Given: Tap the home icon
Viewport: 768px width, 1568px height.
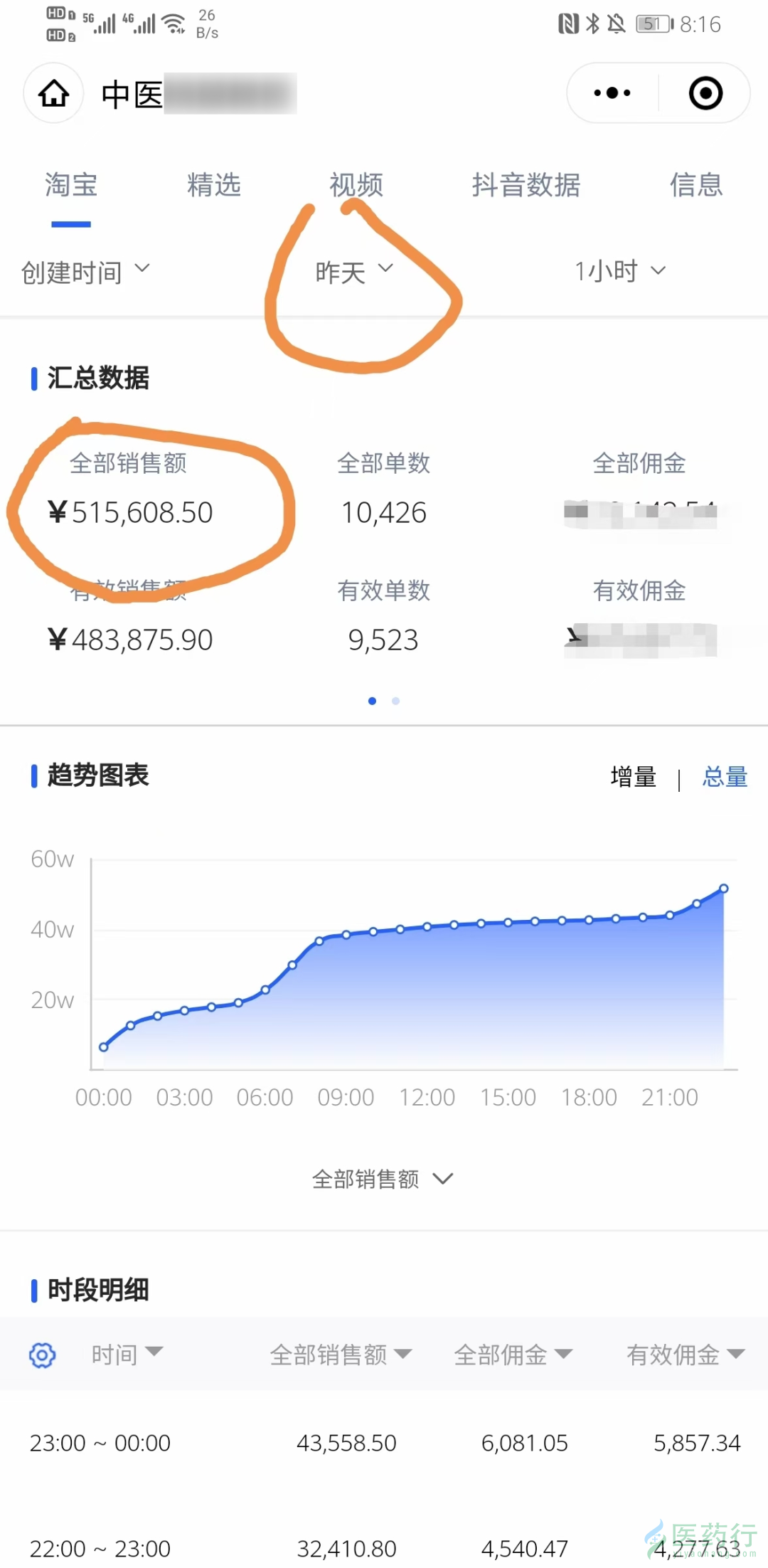Looking at the screenshot, I should [x=54, y=93].
